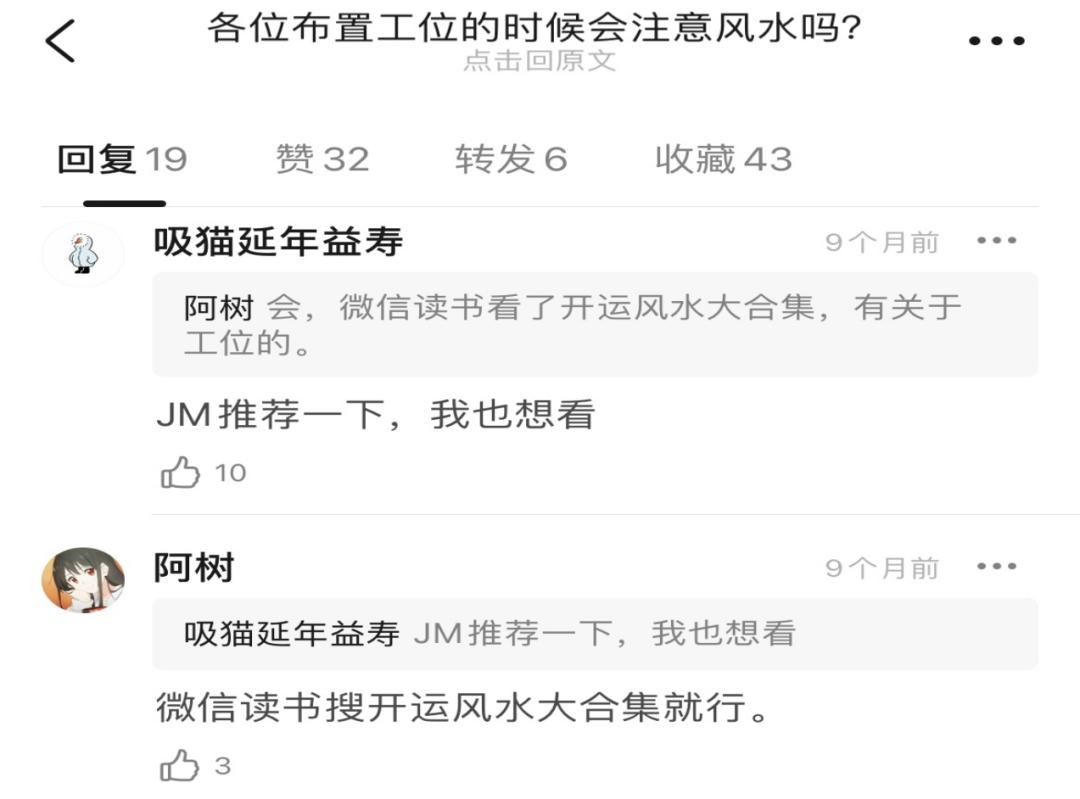Open the top-right overflow menu
1080x799 pixels.
[997, 42]
